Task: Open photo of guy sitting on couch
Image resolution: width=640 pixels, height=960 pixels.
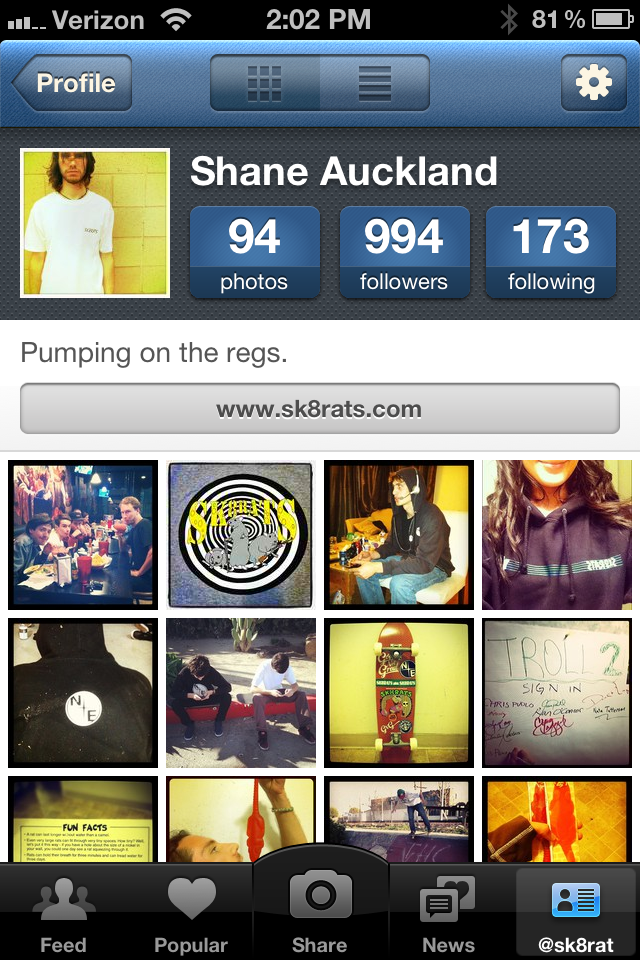Action: [399, 535]
